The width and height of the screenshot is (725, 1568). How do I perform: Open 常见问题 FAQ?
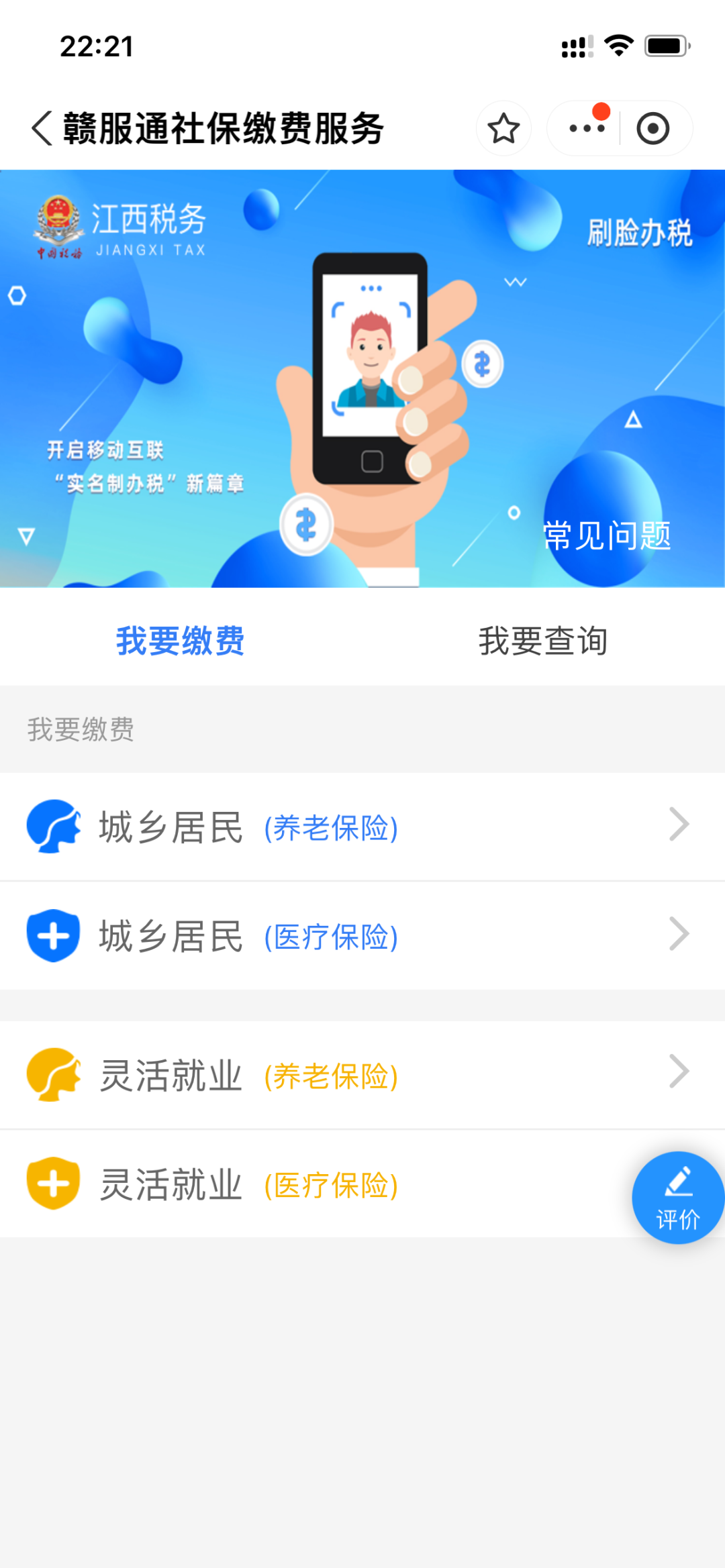coord(606,535)
